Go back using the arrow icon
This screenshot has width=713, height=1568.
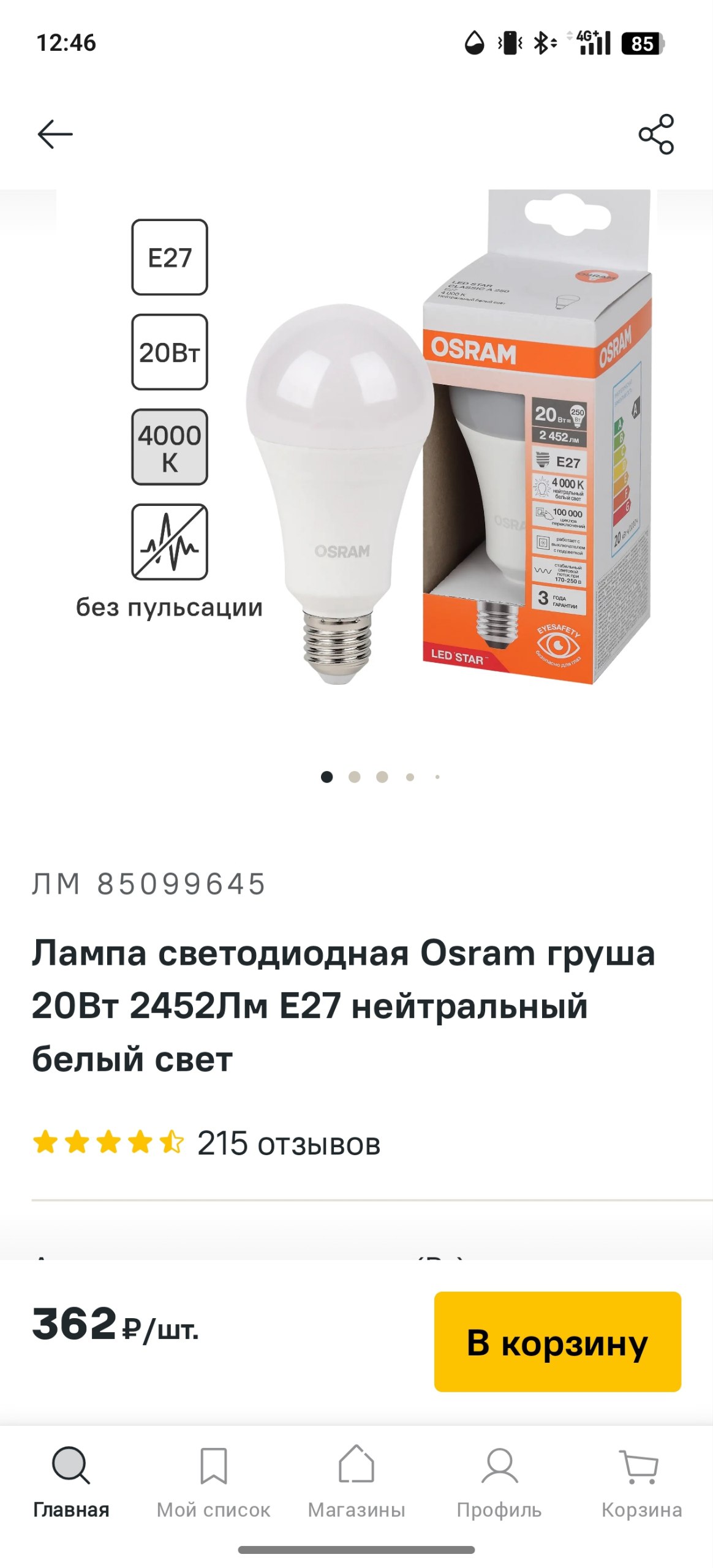pyautogui.click(x=55, y=134)
